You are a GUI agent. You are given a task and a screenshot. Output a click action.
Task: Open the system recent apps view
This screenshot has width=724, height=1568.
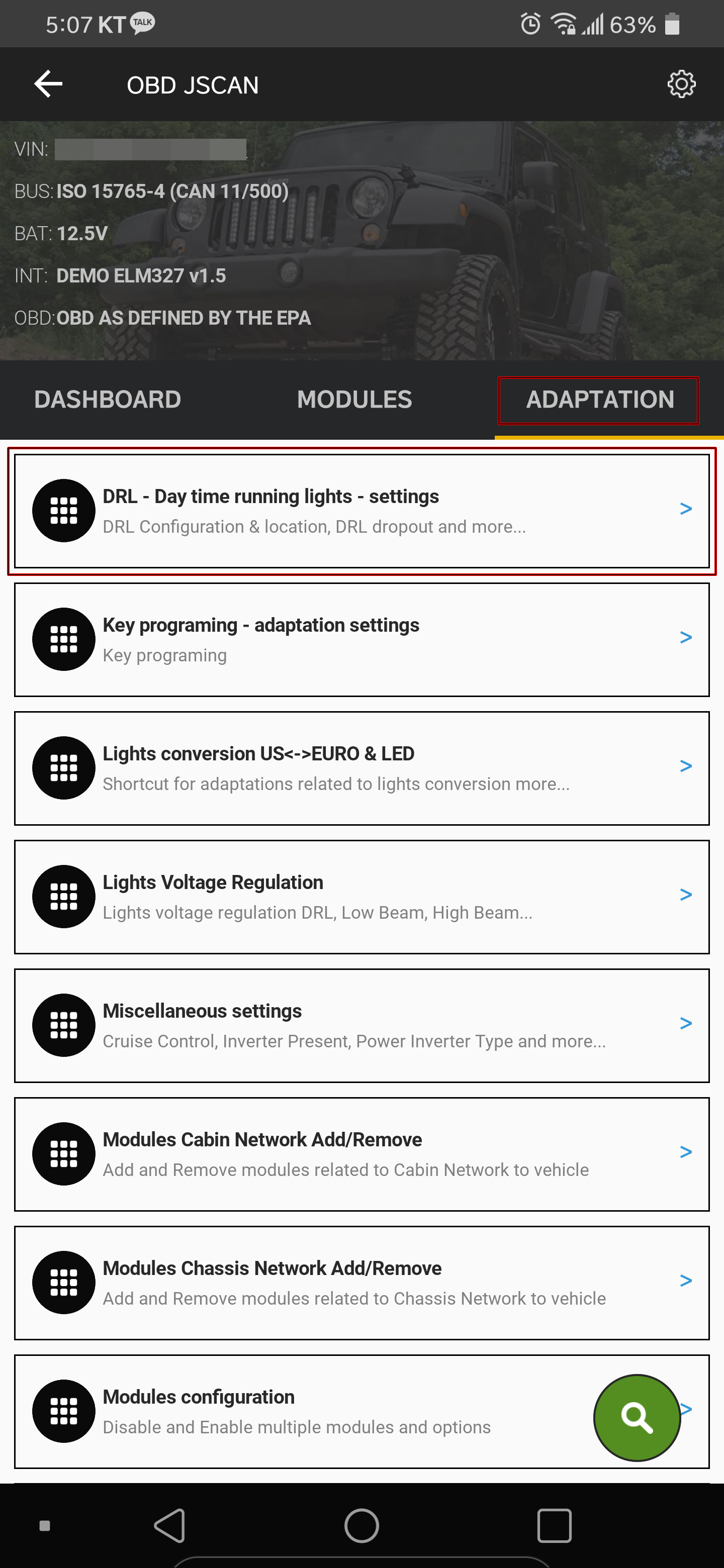(x=554, y=1525)
